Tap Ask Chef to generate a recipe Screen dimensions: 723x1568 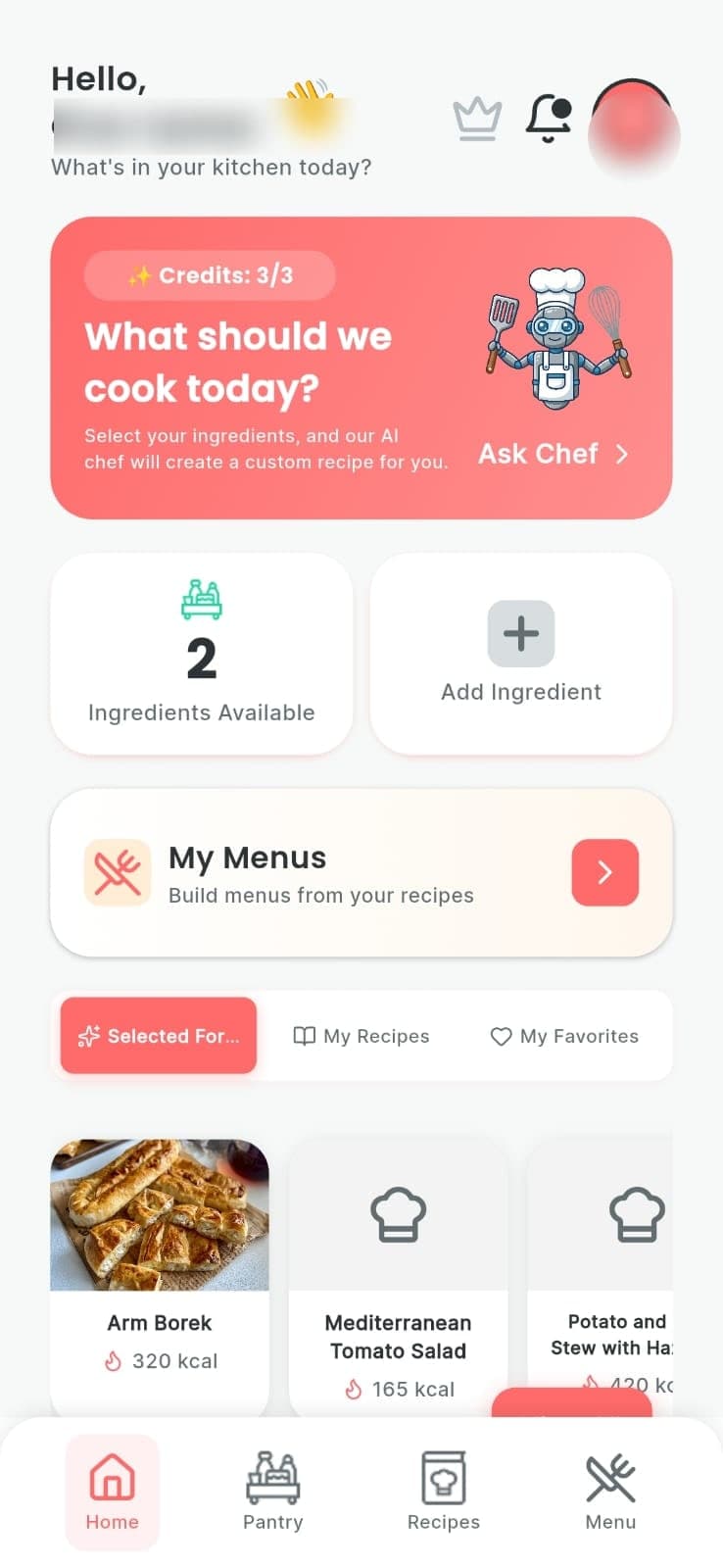[554, 454]
